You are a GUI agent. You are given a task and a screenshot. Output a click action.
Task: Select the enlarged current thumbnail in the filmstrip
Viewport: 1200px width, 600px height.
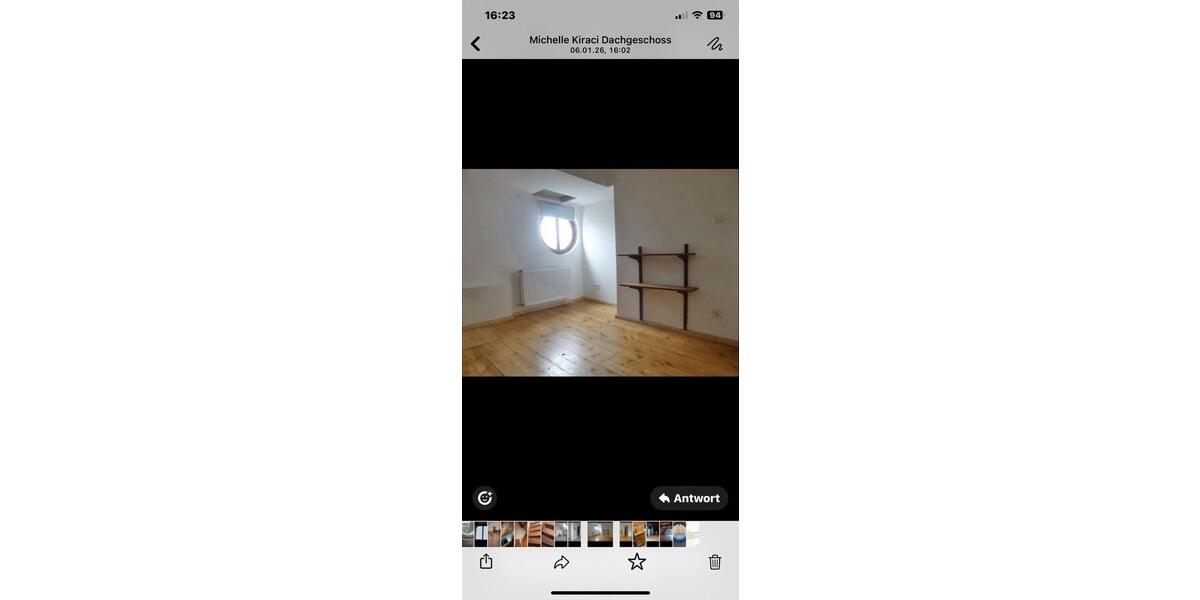coord(600,534)
